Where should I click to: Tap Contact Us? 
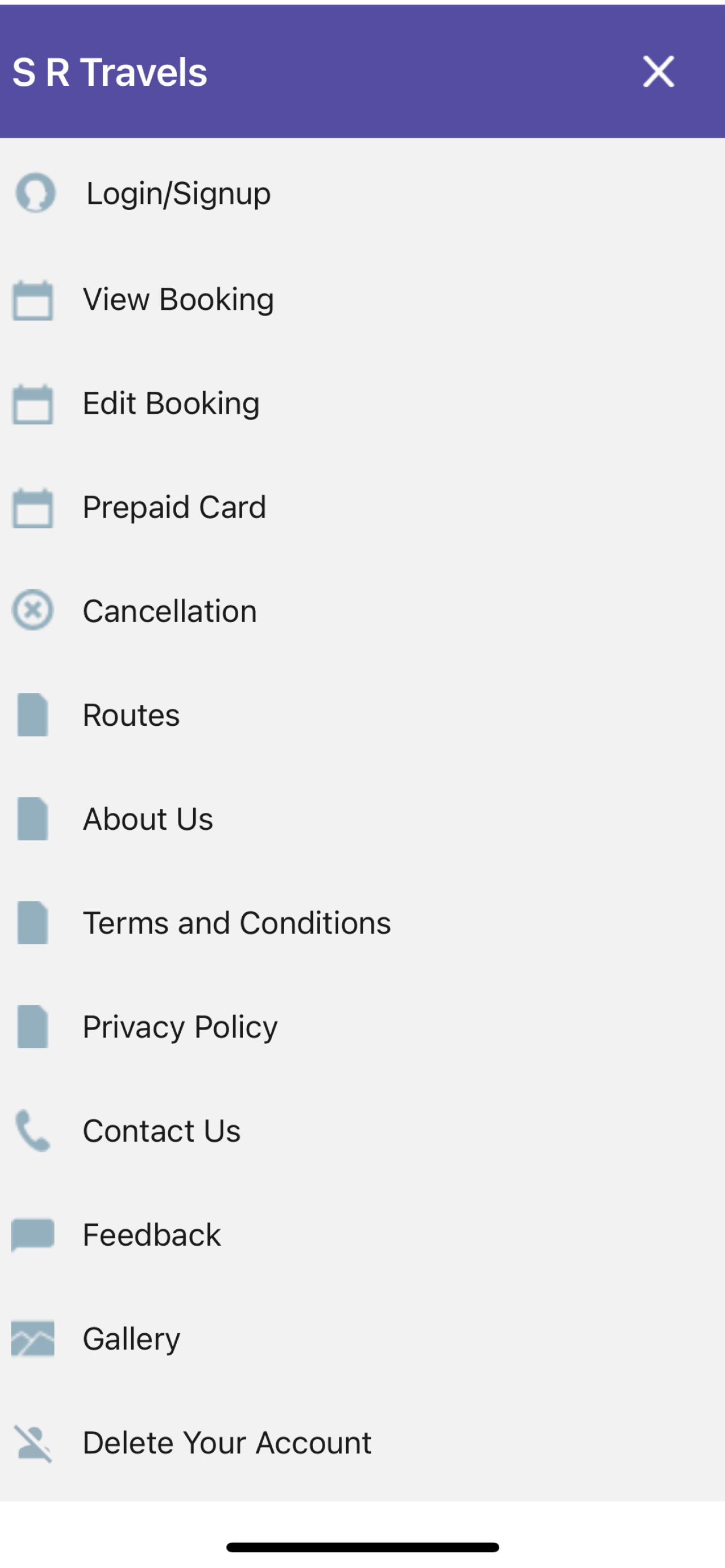(x=362, y=1131)
